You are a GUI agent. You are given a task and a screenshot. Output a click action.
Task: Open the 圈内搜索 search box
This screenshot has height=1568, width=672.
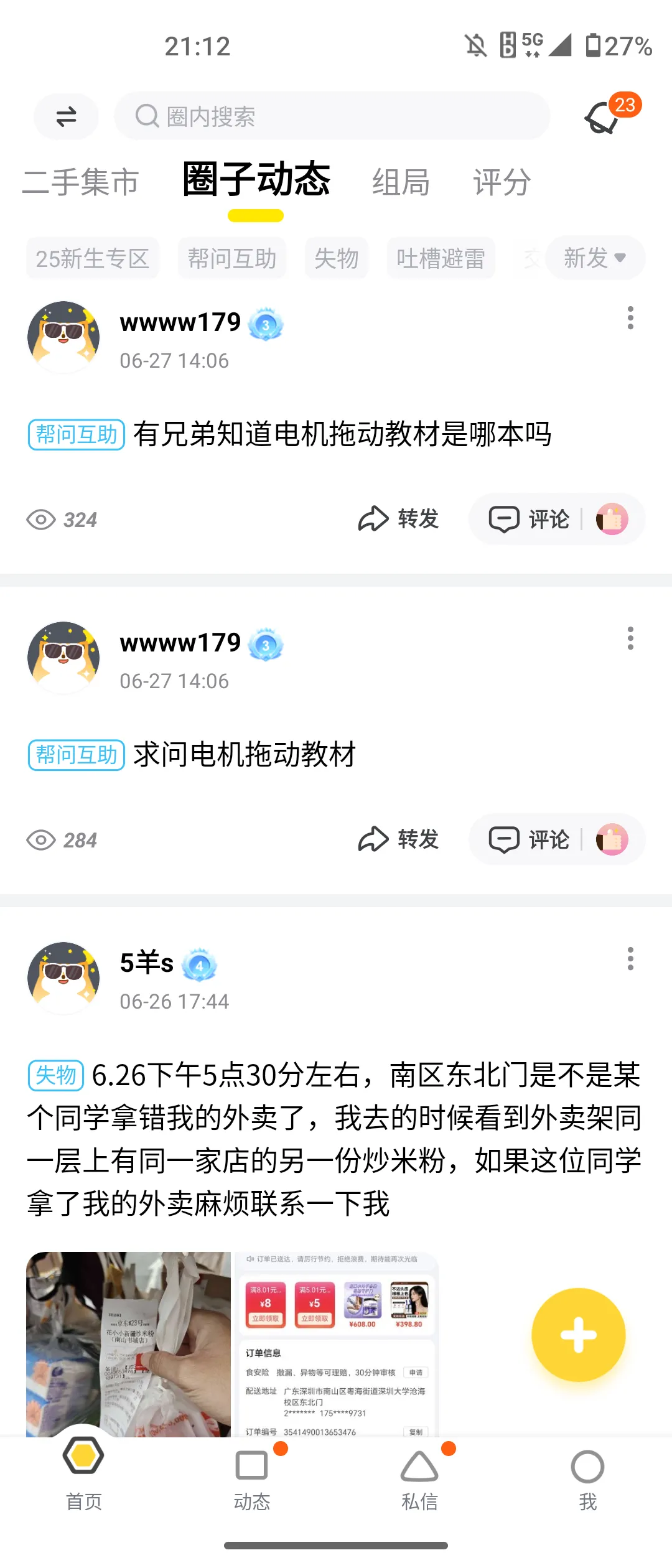click(332, 116)
